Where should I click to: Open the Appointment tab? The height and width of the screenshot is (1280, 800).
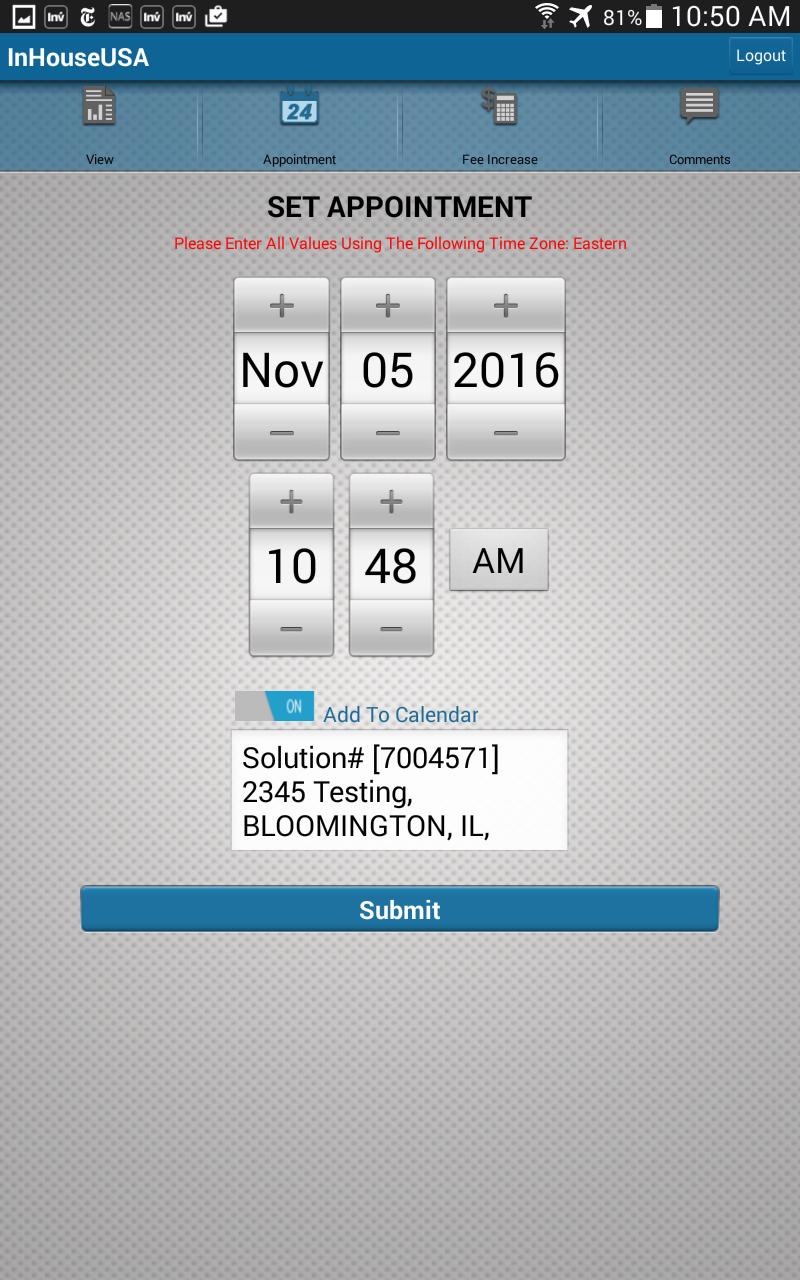(x=299, y=125)
